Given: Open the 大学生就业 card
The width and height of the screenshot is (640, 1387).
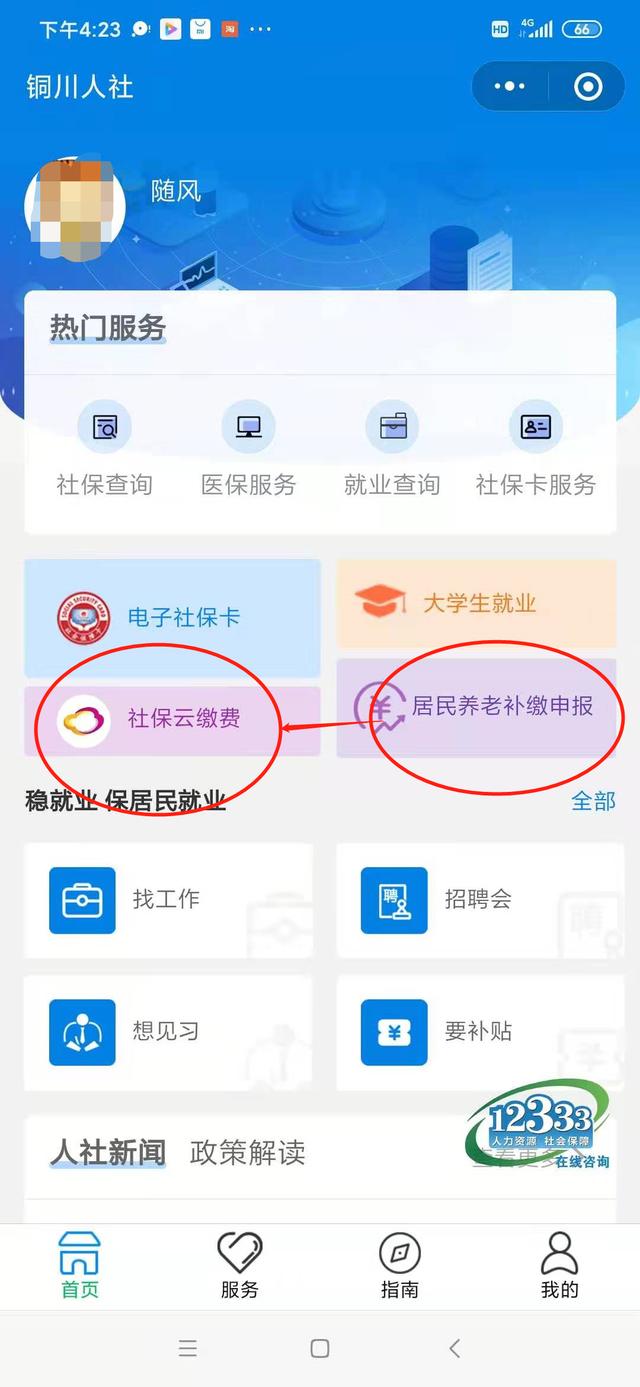Looking at the screenshot, I should coord(476,603).
